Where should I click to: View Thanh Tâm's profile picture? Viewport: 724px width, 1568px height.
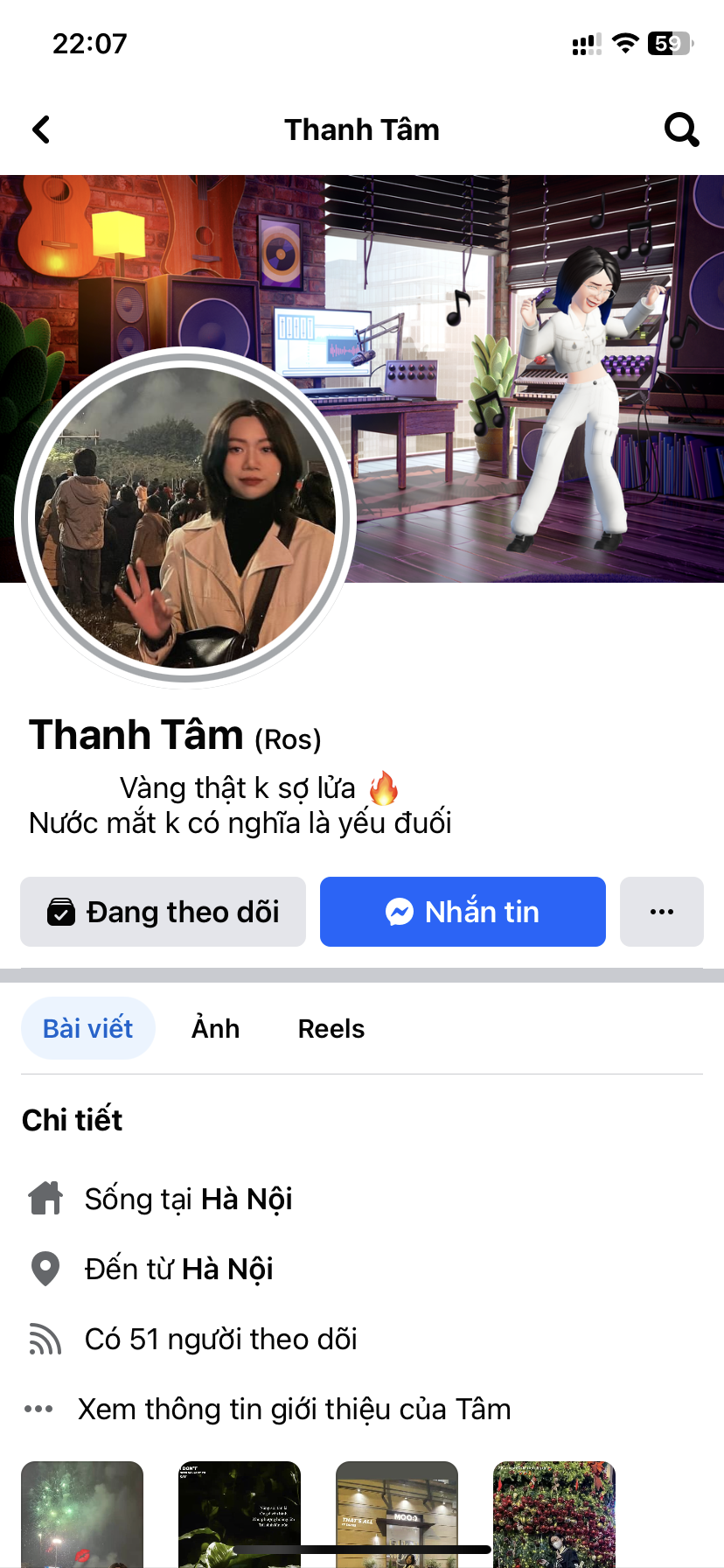pyautogui.click(x=184, y=518)
